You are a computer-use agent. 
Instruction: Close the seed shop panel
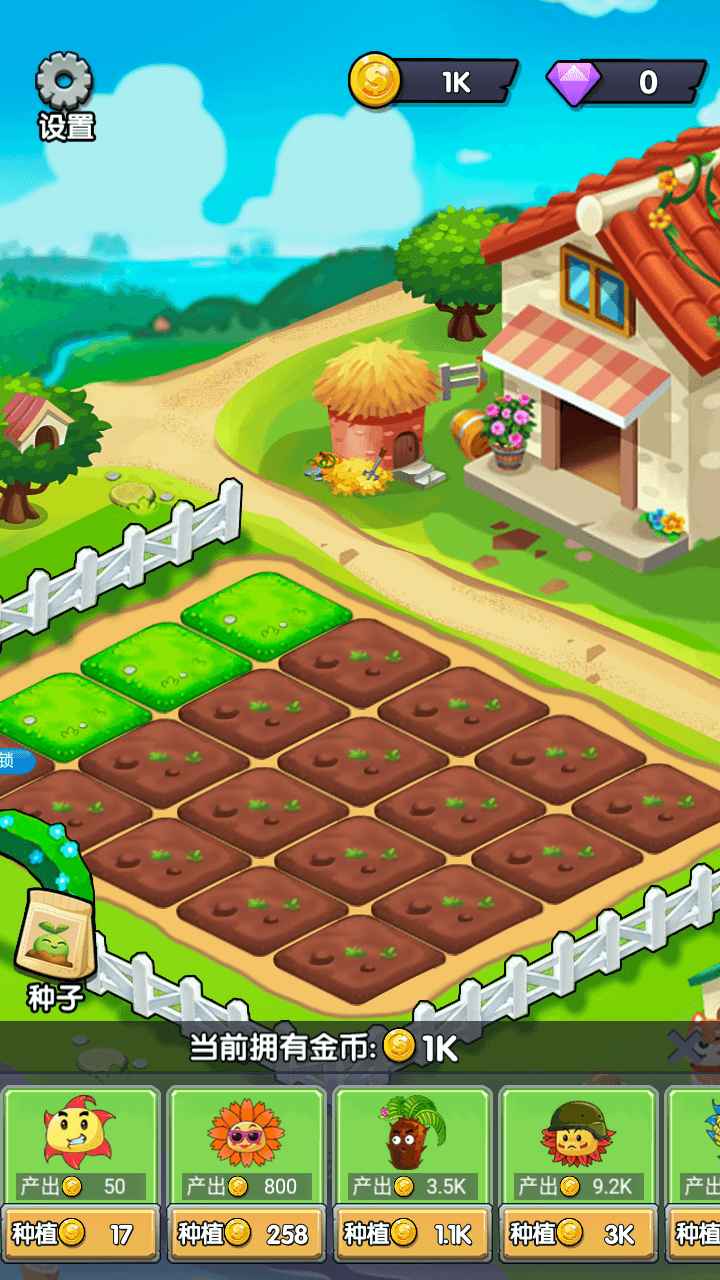coord(685,1047)
